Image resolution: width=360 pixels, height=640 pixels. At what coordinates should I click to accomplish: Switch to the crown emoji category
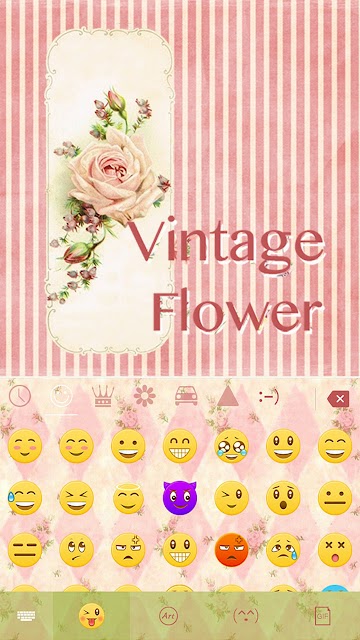pyautogui.click(x=103, y=396)
